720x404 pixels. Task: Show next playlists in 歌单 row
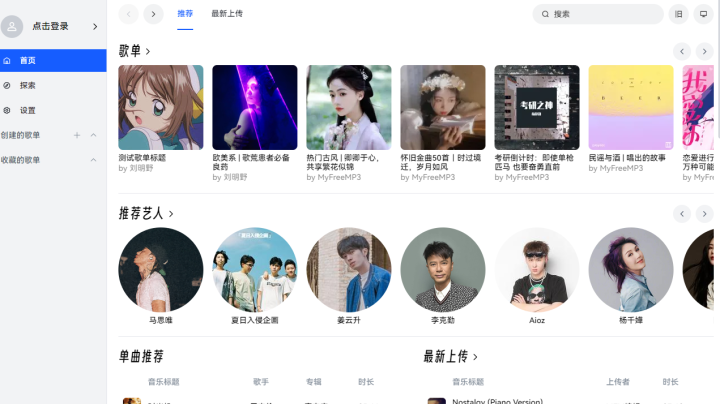click(704, 51)
